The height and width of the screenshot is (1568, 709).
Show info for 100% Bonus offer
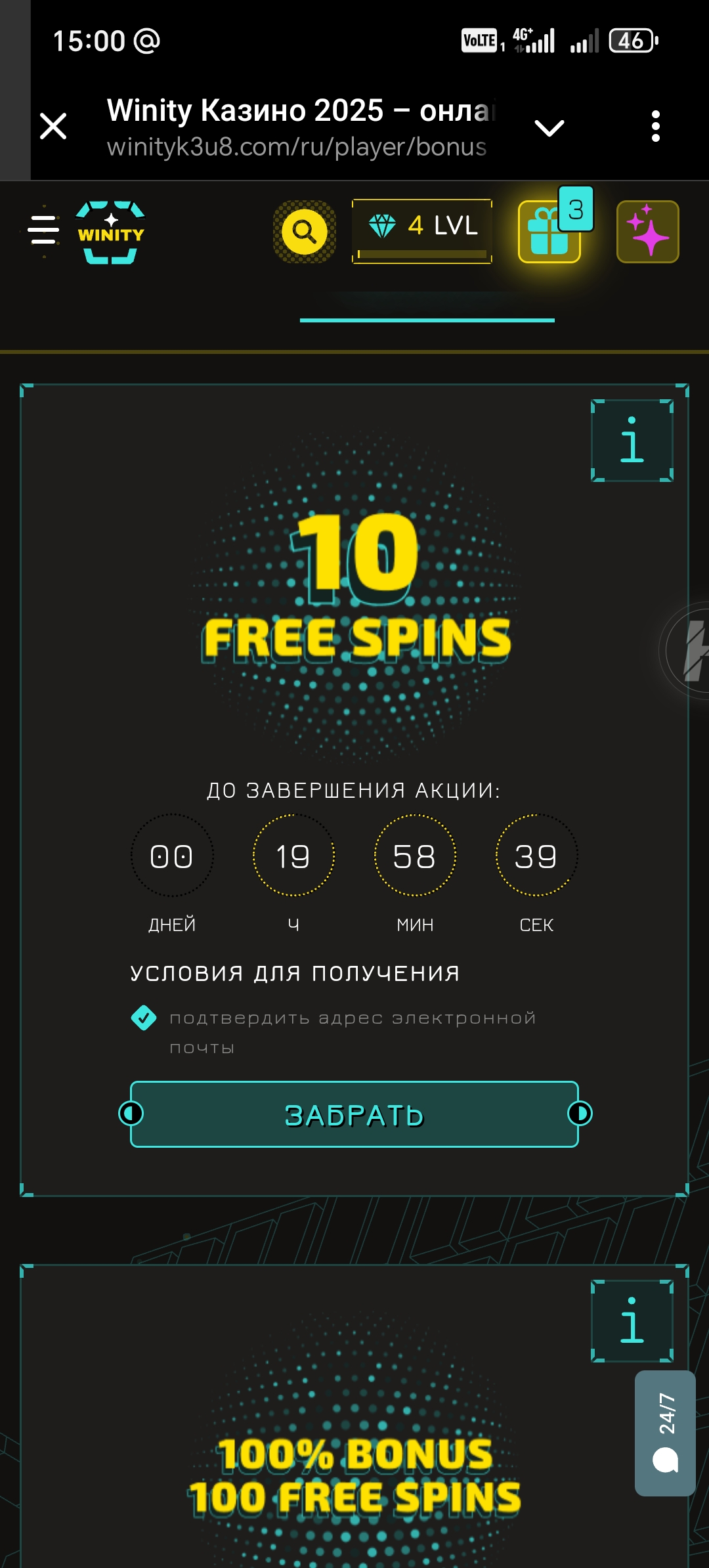coord(632,1320)
